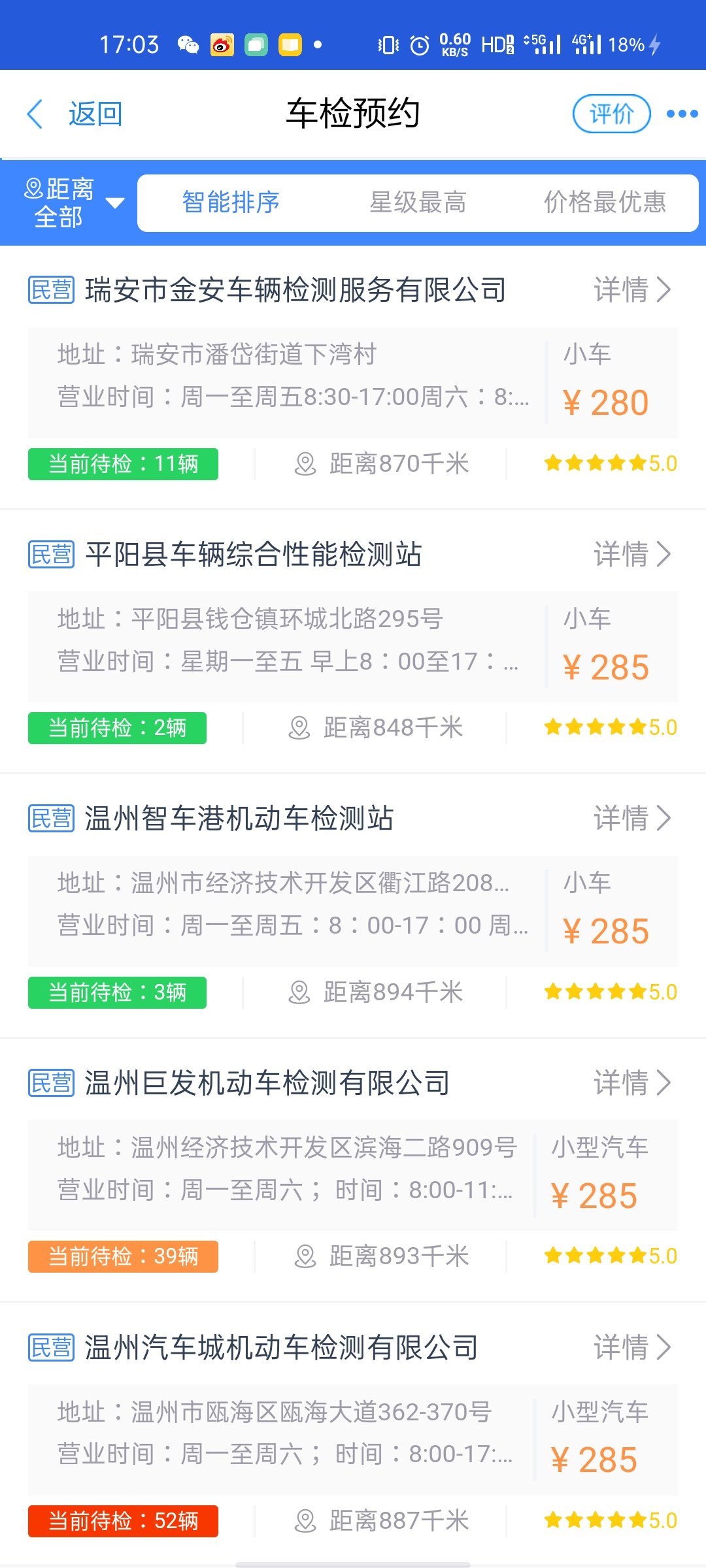Select the 智能排序 sorting tab
Image resolution: width=706 pixels, height=1568 pixels.
tap(231, 203)
